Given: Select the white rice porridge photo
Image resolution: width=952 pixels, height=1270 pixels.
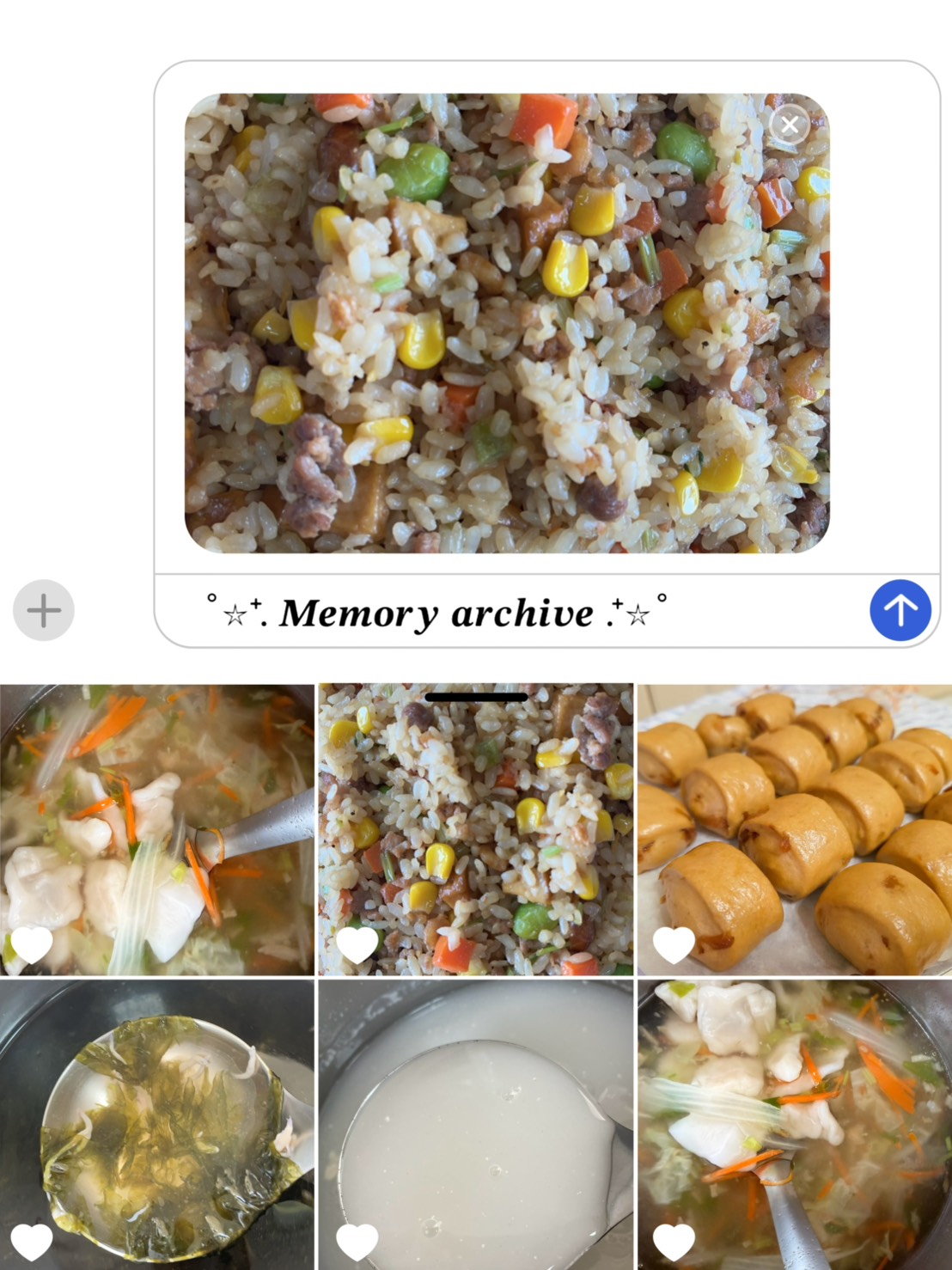Looking at the screenshot, I should coord(476,1124).
